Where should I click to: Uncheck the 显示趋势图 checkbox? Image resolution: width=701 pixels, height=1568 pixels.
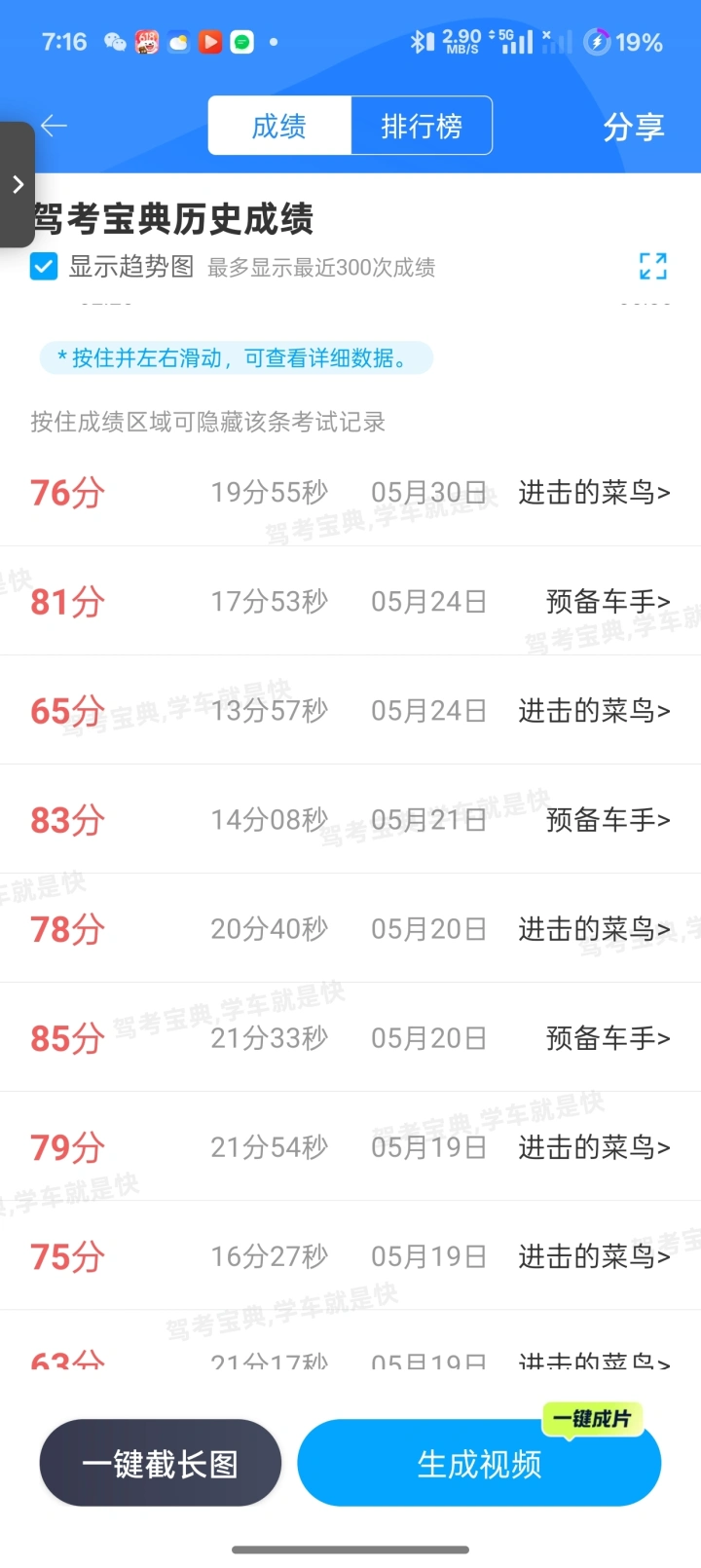[44, 266]
